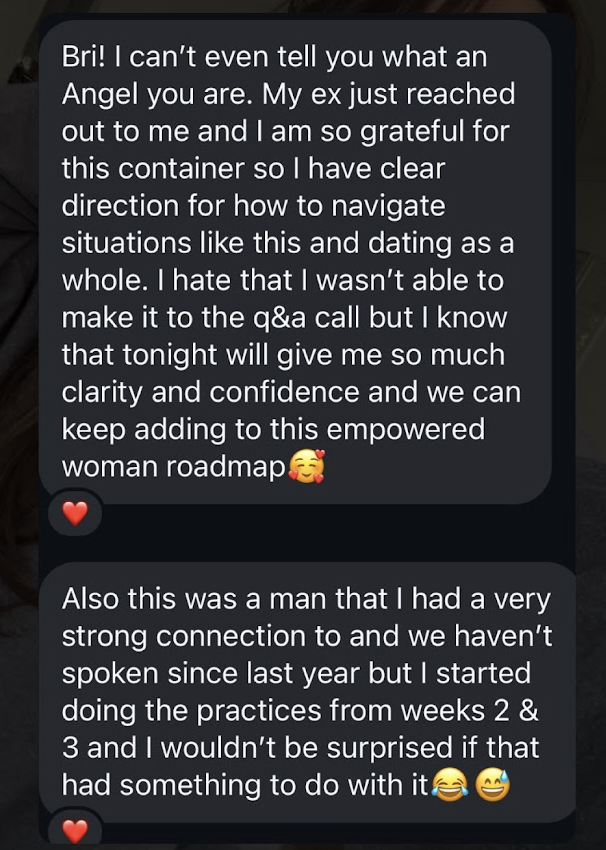
Task: Tap the heart reaction under the "Also this was" message
Action: (x=77, y=830)
